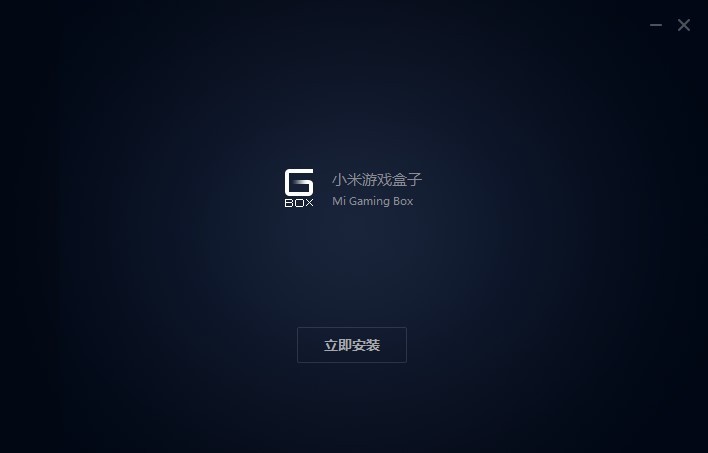The height and width of the screenshot is (453, 708).
Task: Tap the 立即安装 install button
Action: [x=352, y=345]
